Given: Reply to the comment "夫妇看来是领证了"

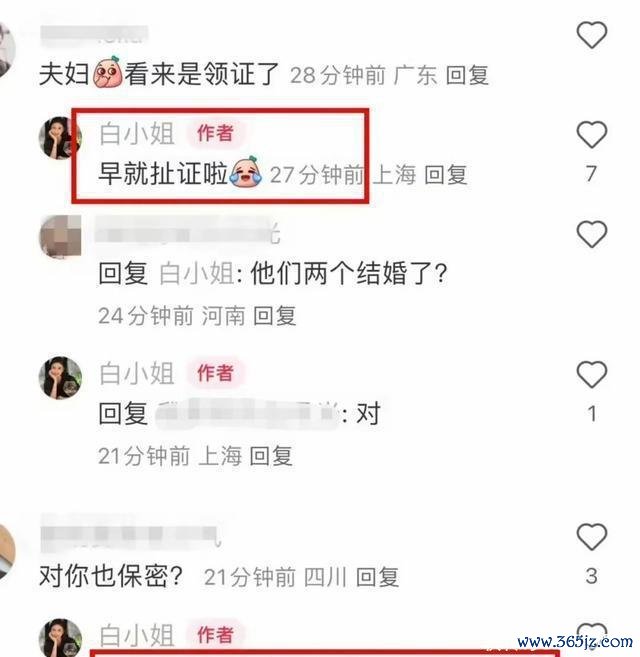Looking at the screenshot, I should pos(467,75).
